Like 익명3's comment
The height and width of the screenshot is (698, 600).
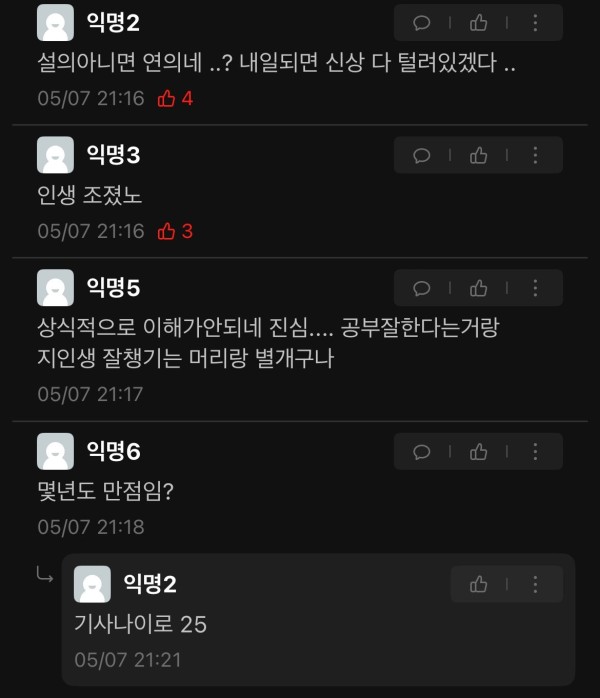click(x=479, y=155)
